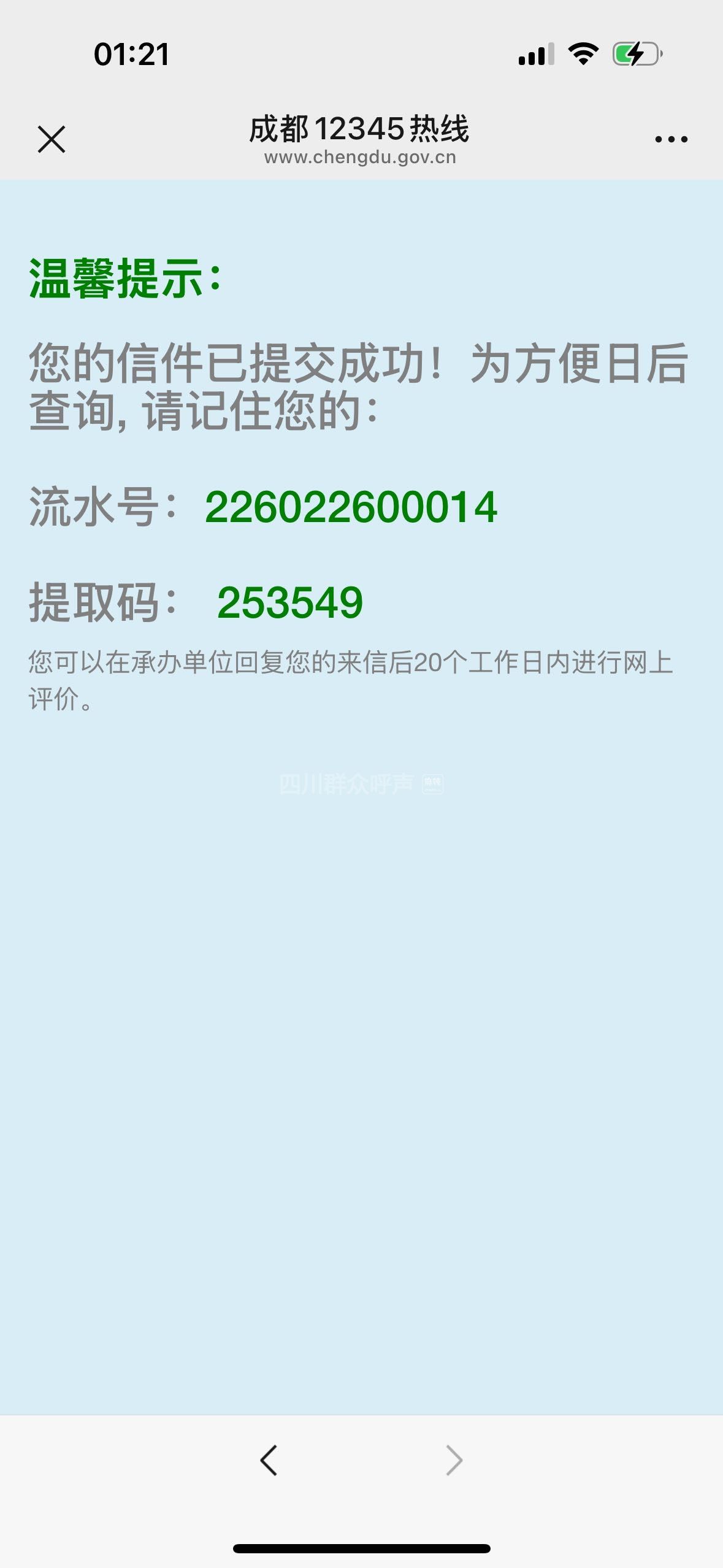This screenshot has width=723, height=1568.
Task: Close the 成都12345热线 web page
Action: 52,139
